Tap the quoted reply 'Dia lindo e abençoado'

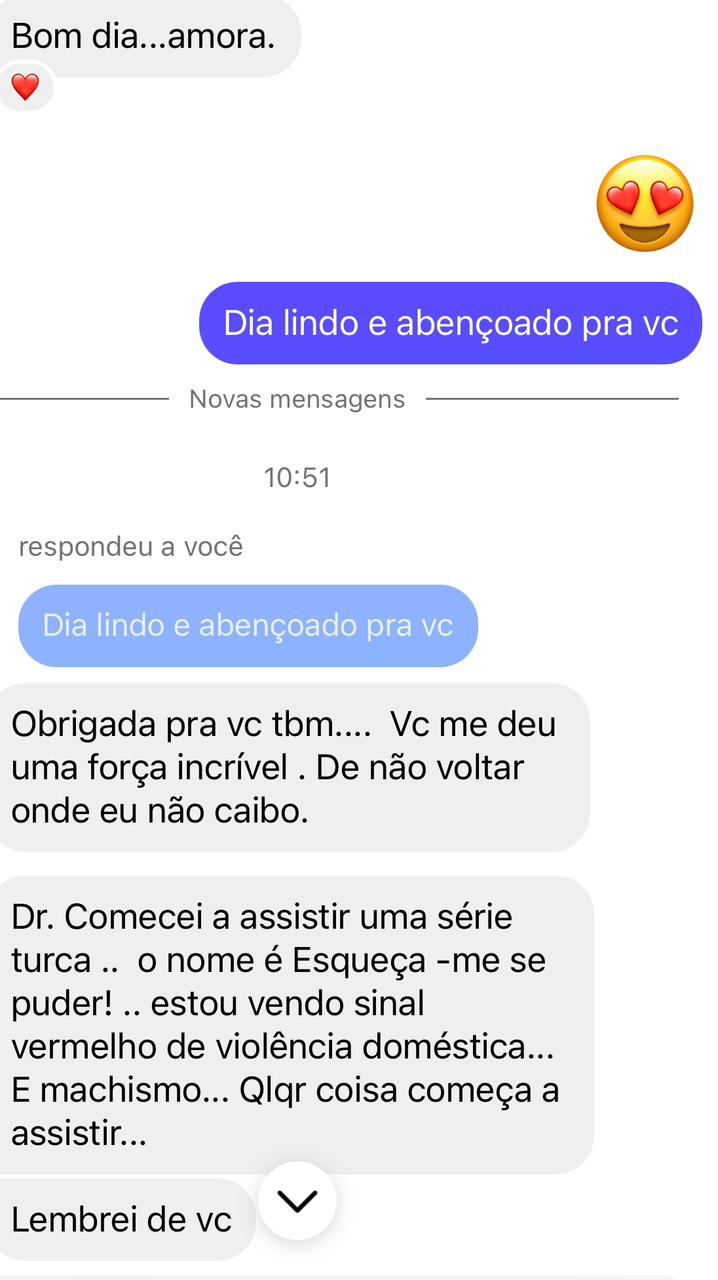[248, 626]
